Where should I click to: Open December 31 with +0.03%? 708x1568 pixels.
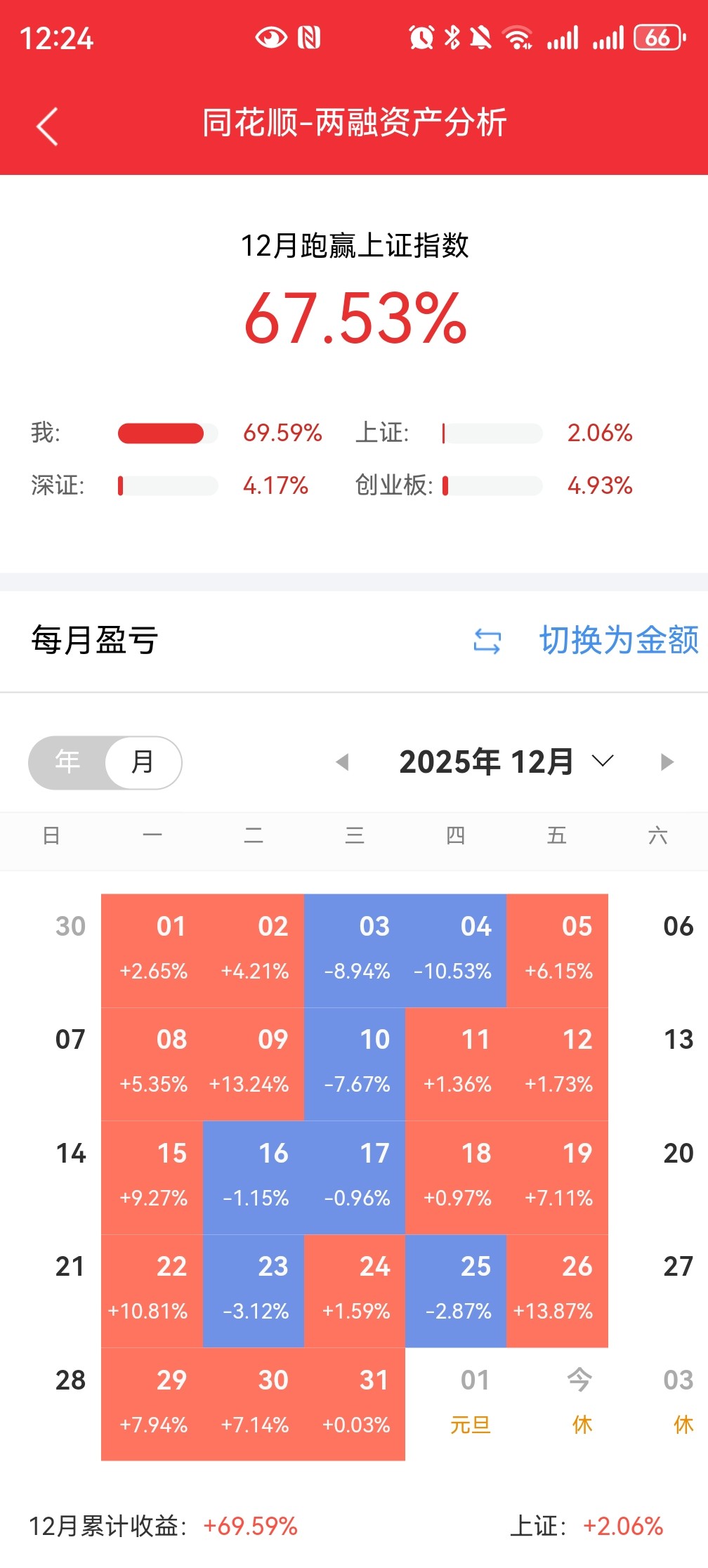click(x=355, y=1404)
